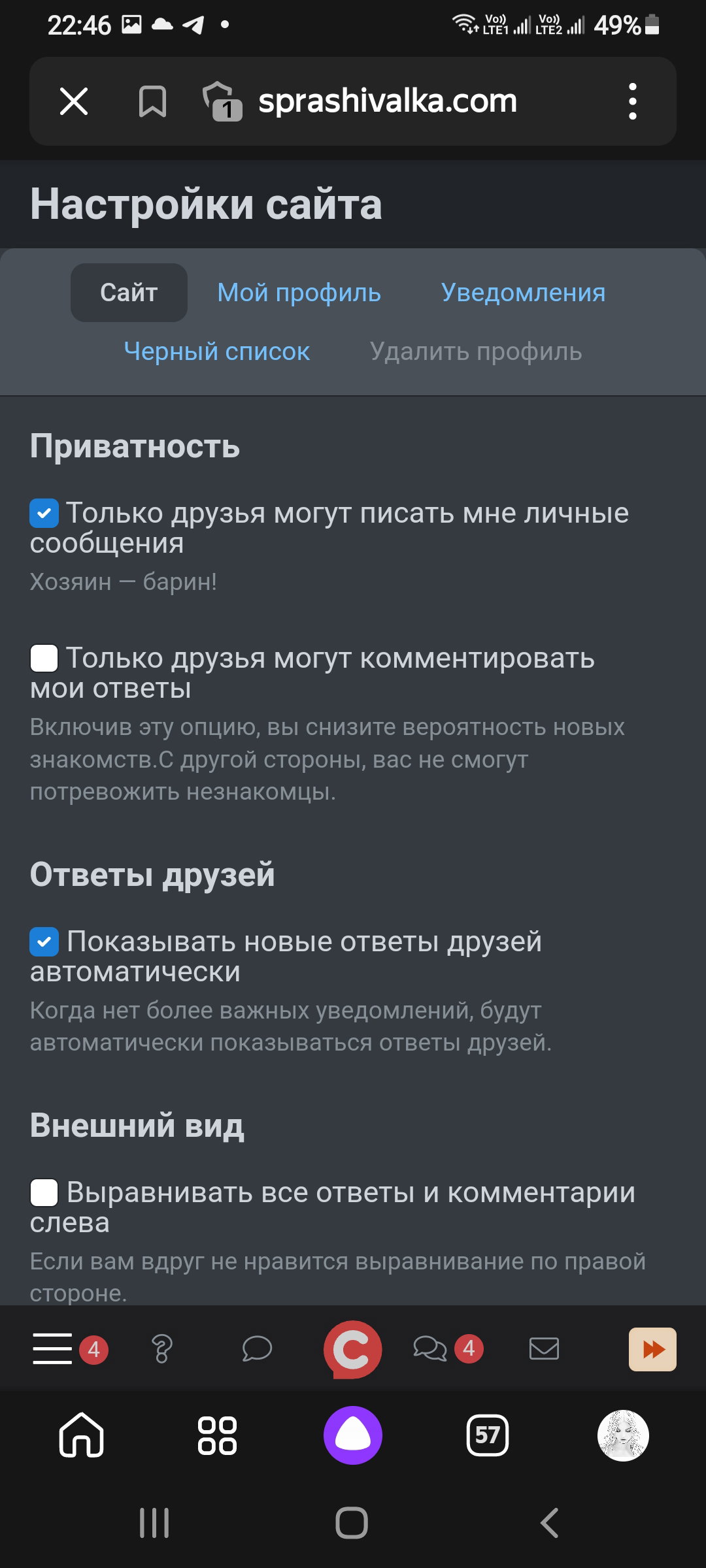Viewport: 706px width, 1568px height.
Task: Open the Удалить профиль tab
Action: coord(476,351)
